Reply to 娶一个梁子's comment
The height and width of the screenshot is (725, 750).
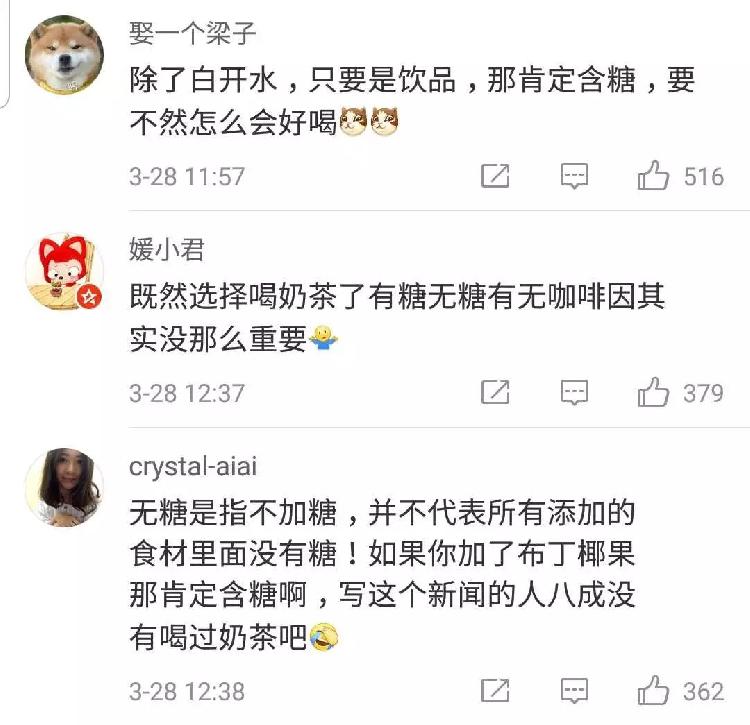click(x=574, y=177)
